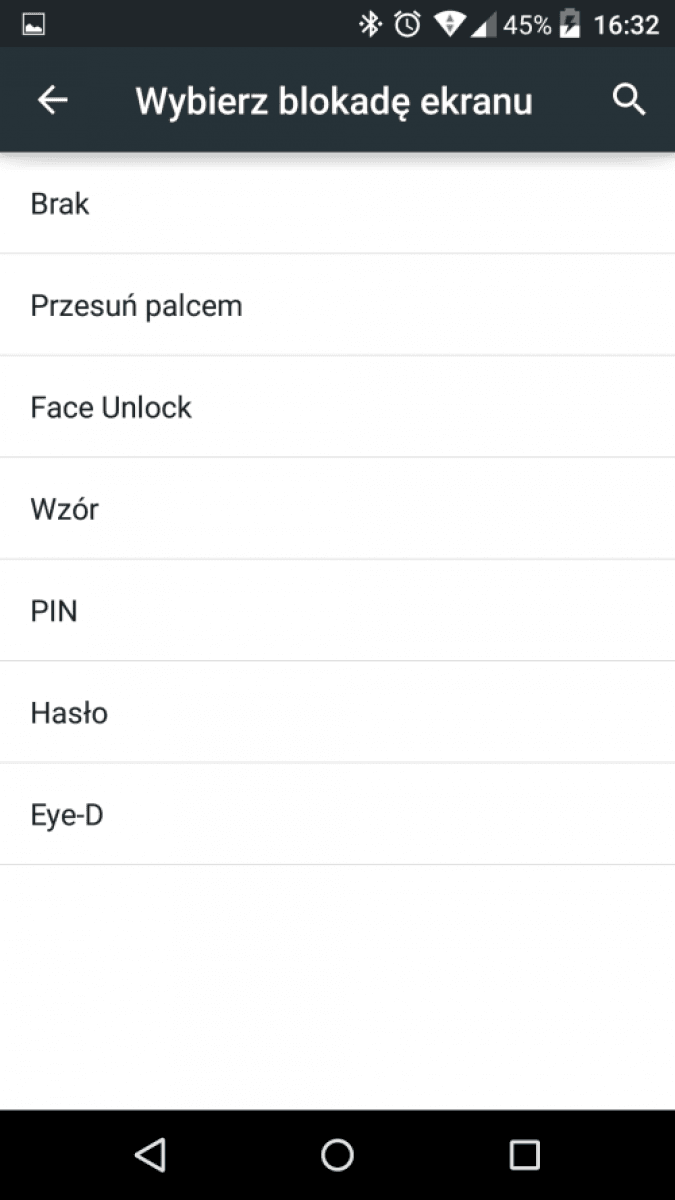Select Brak as the screen lock

tap(337, 203)
